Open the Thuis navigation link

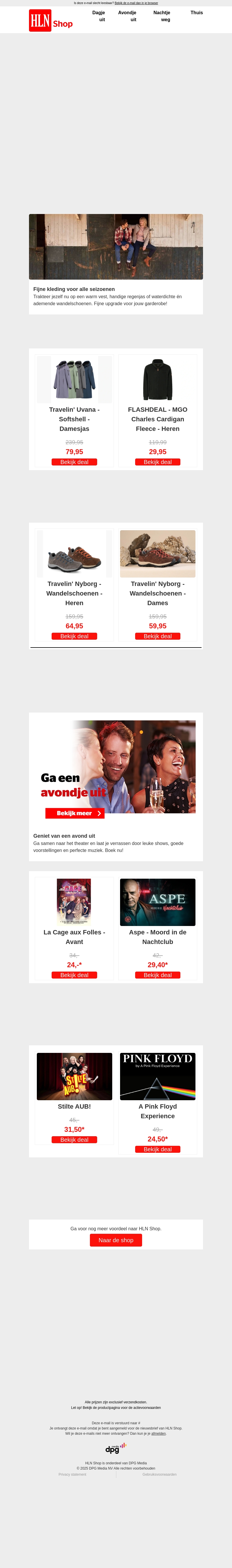[x=196, y=12]
